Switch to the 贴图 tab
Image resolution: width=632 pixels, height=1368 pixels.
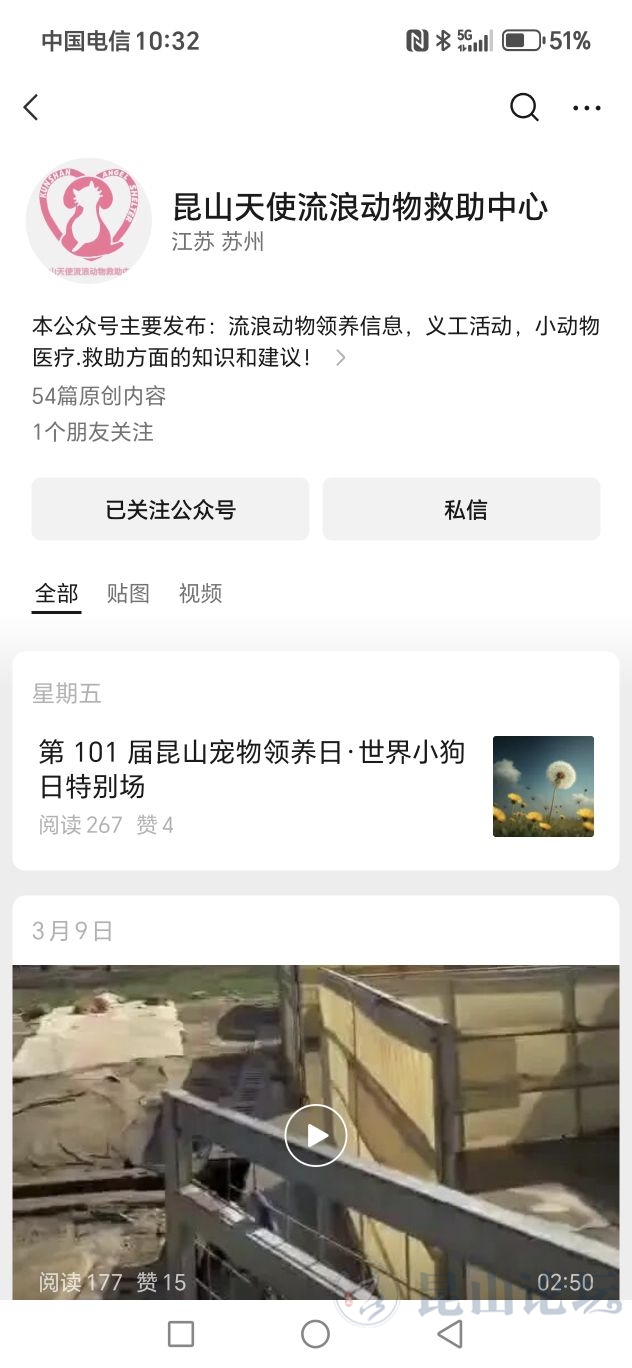(128, 593)
